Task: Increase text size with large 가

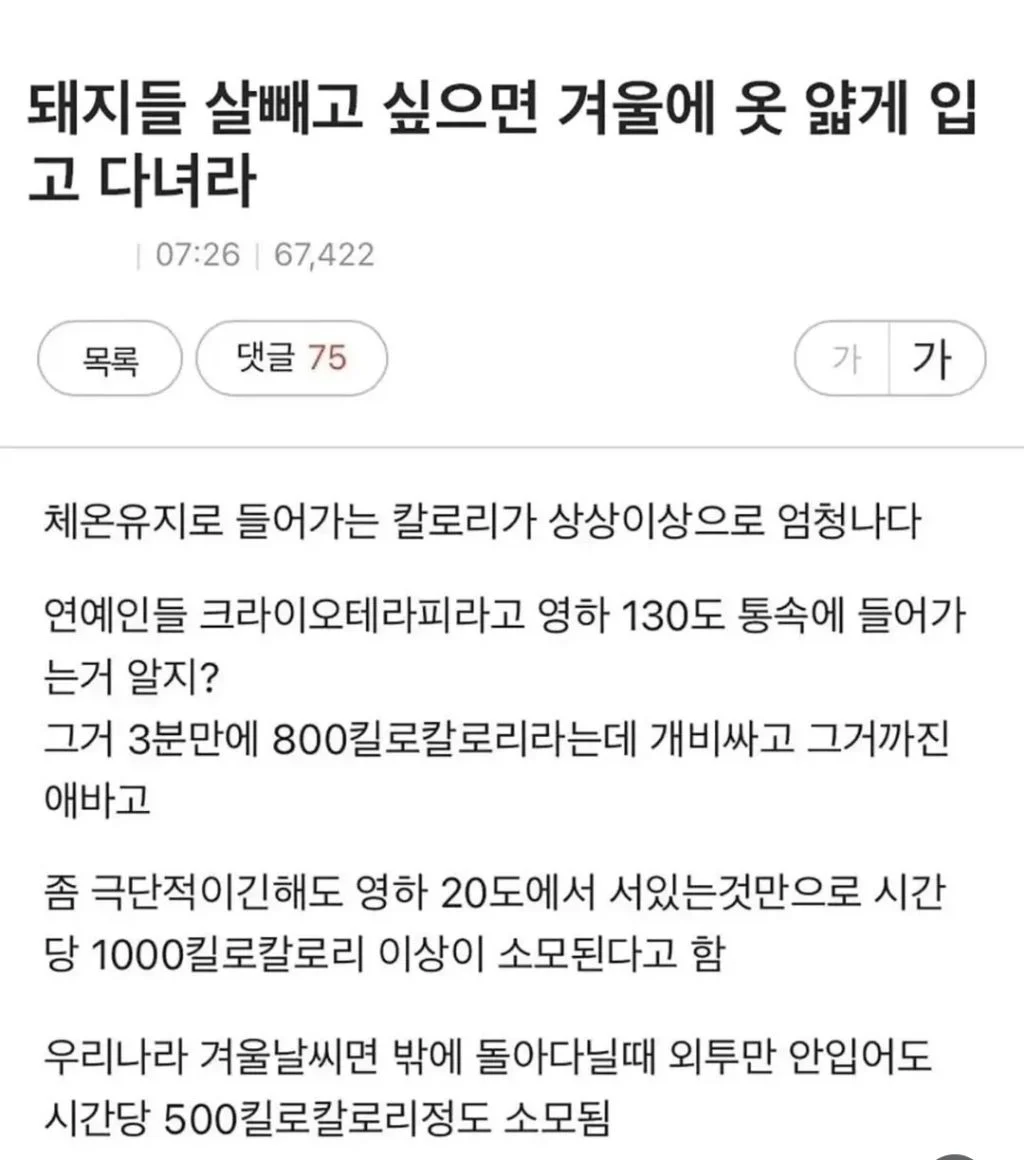Action: [935, 358]
